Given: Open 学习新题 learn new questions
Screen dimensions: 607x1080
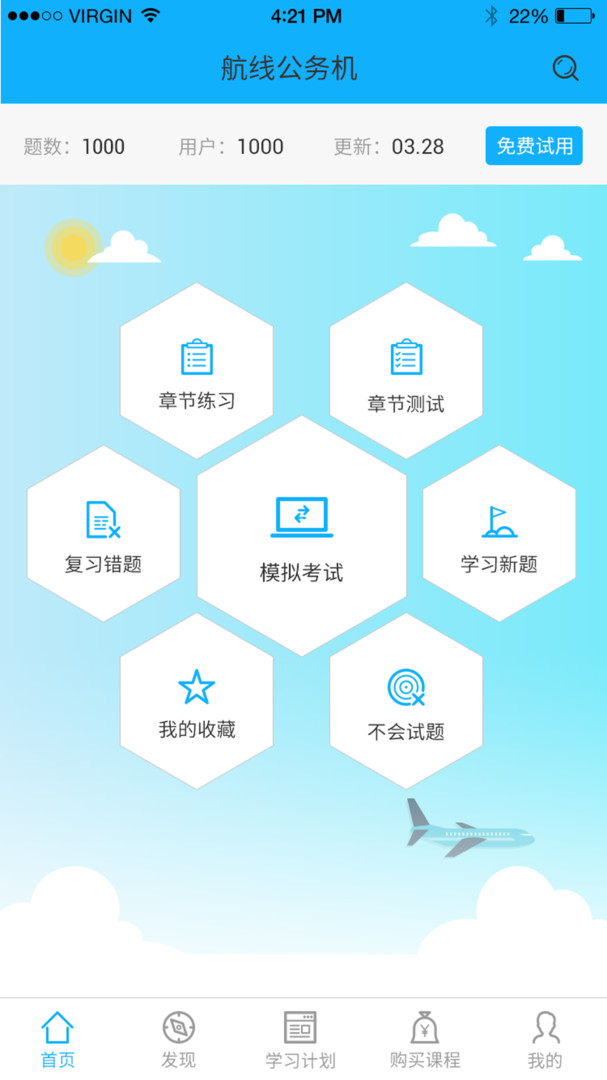Looking at the screenshot, I should pos(499,535).
